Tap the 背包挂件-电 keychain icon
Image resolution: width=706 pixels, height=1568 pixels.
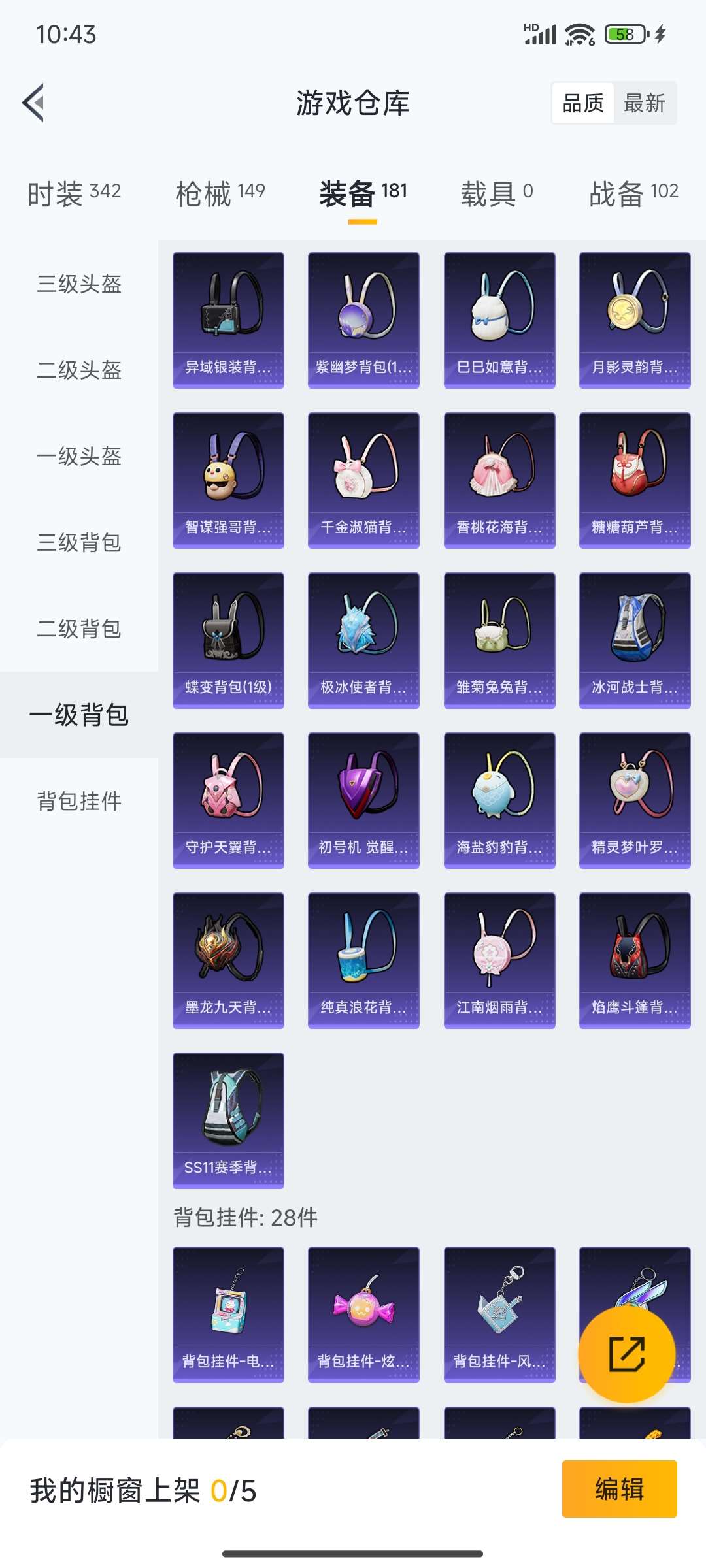coord(228,1313)
